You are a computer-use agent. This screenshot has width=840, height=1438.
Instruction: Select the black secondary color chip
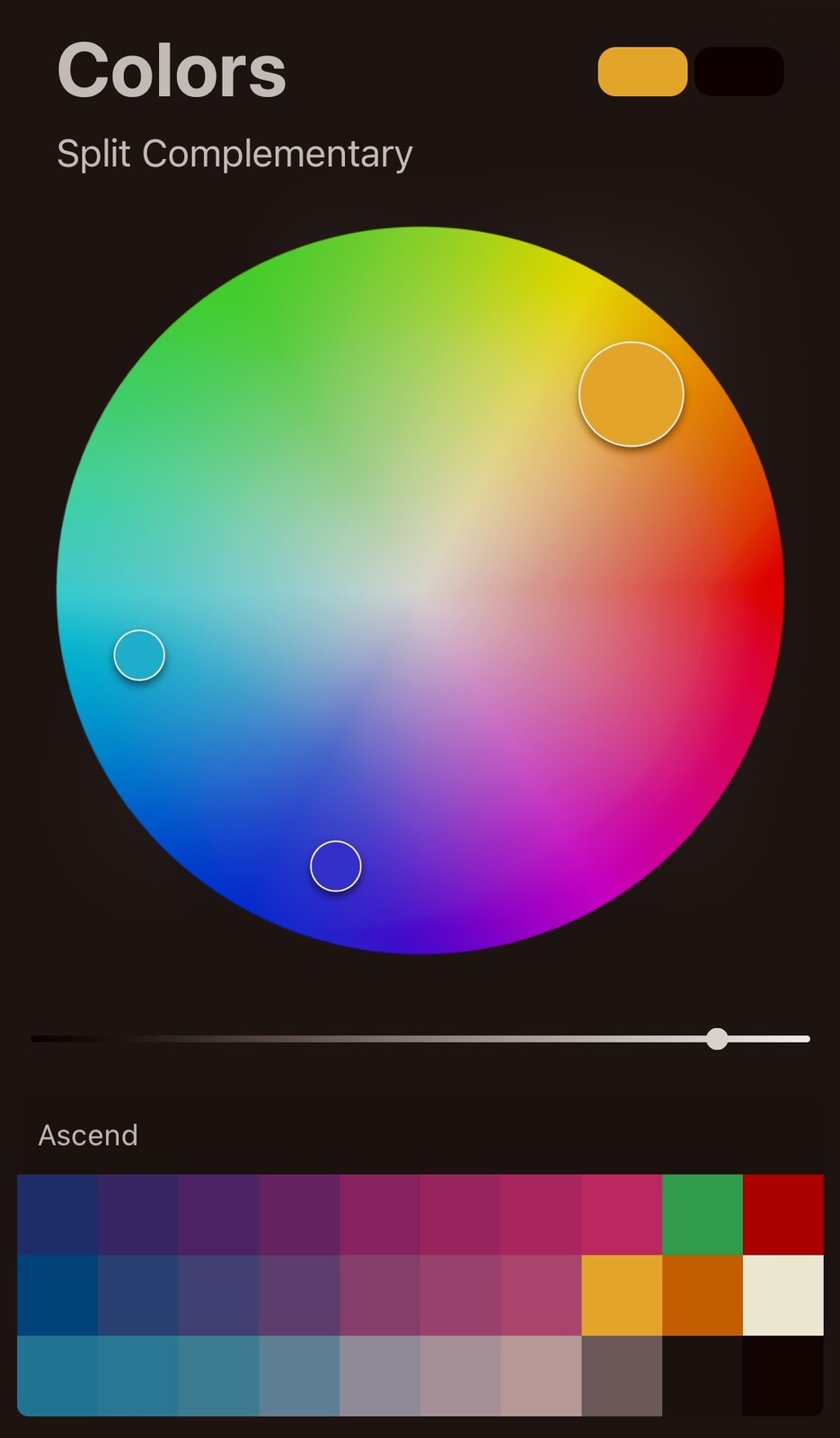739,71
